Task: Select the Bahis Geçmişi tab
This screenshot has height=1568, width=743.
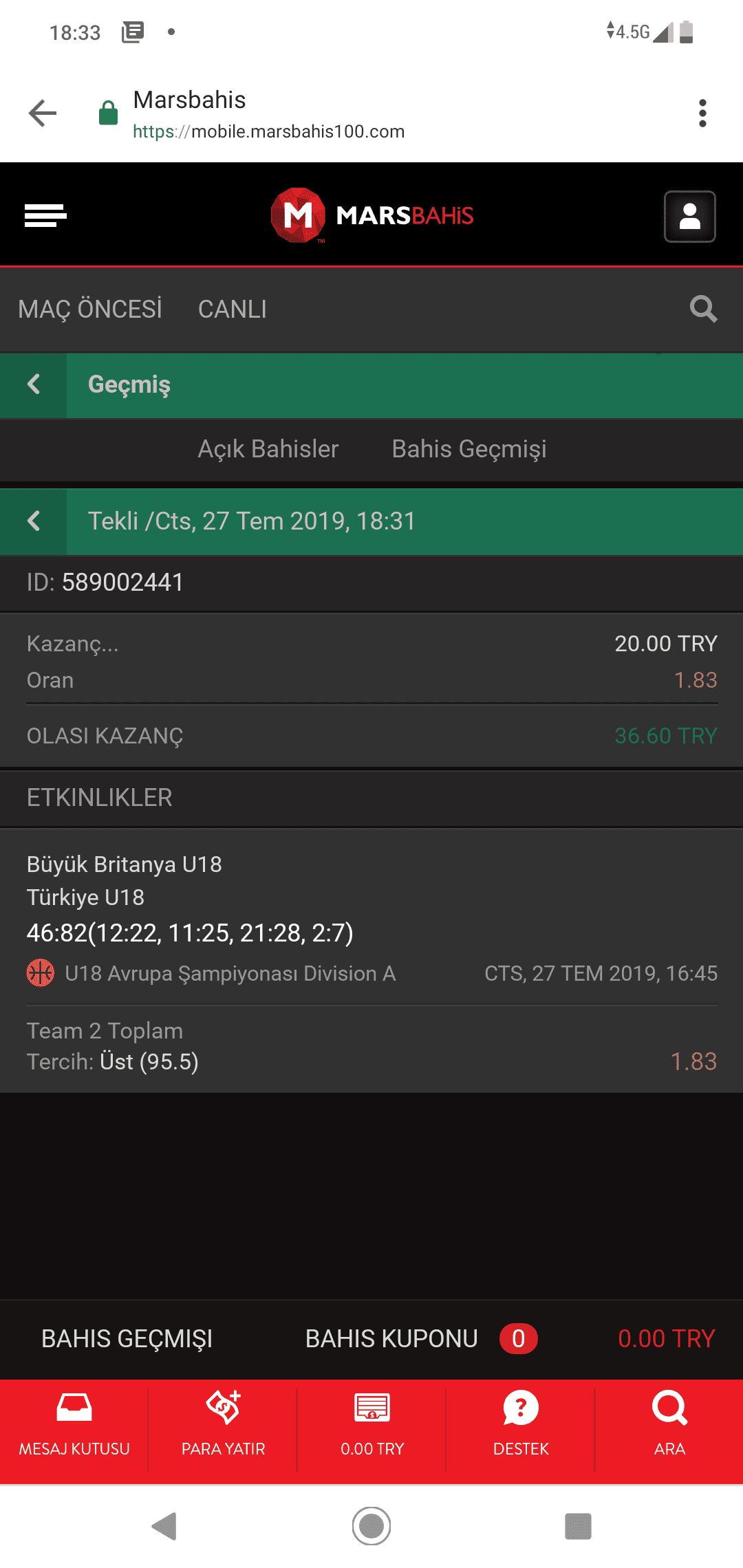Action: [x=469, y=449]
